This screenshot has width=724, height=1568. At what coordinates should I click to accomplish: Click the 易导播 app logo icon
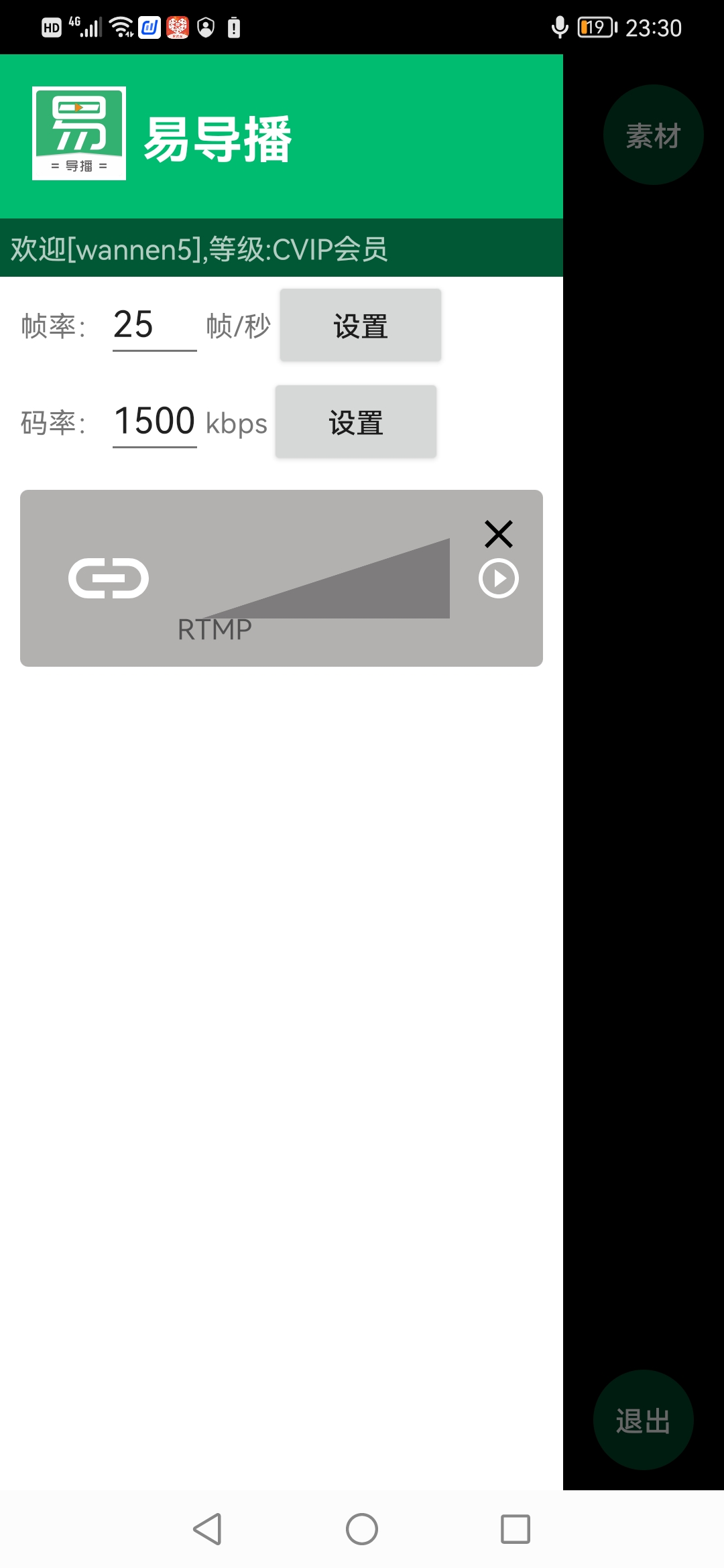coord(80,133)
